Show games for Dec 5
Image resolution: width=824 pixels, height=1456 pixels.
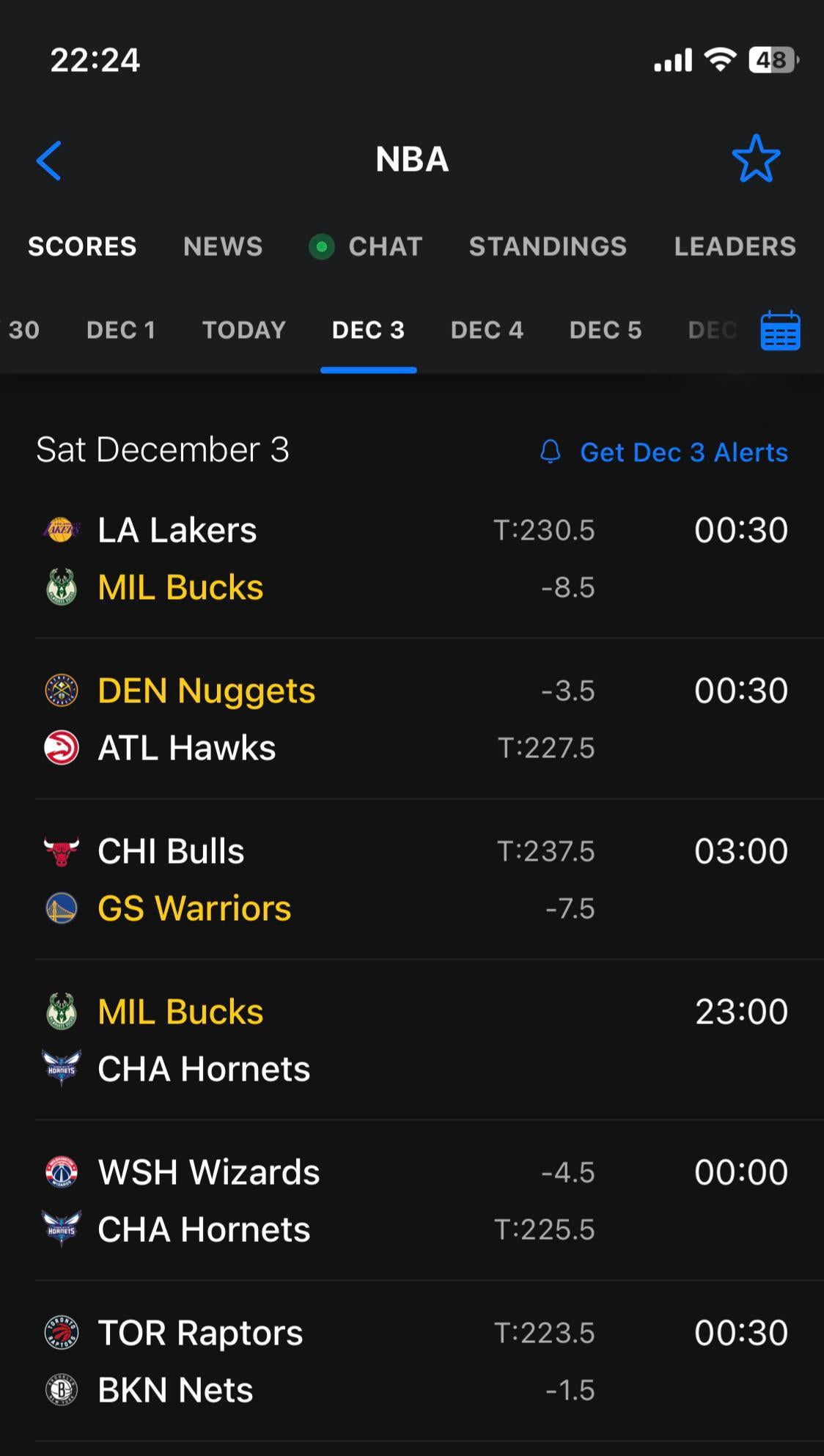[606, 330]
